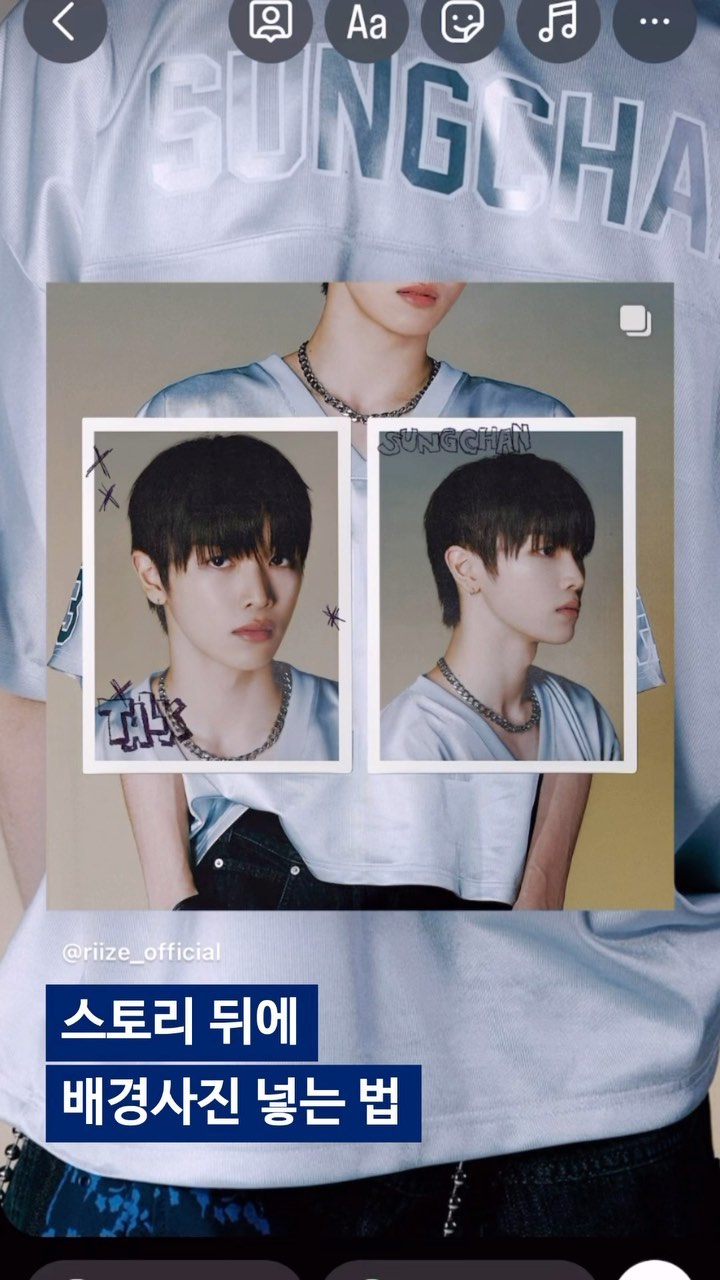Open the sticker tray
720x1280 pixels.
(x=462, y=23)
